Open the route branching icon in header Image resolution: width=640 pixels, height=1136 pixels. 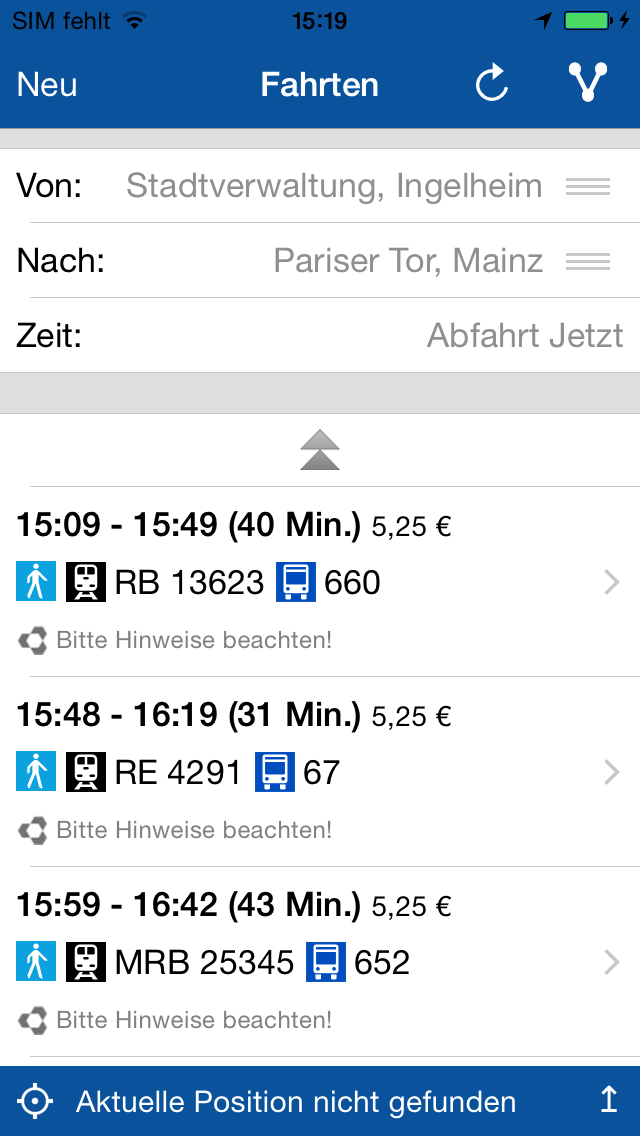pos(587,83)
